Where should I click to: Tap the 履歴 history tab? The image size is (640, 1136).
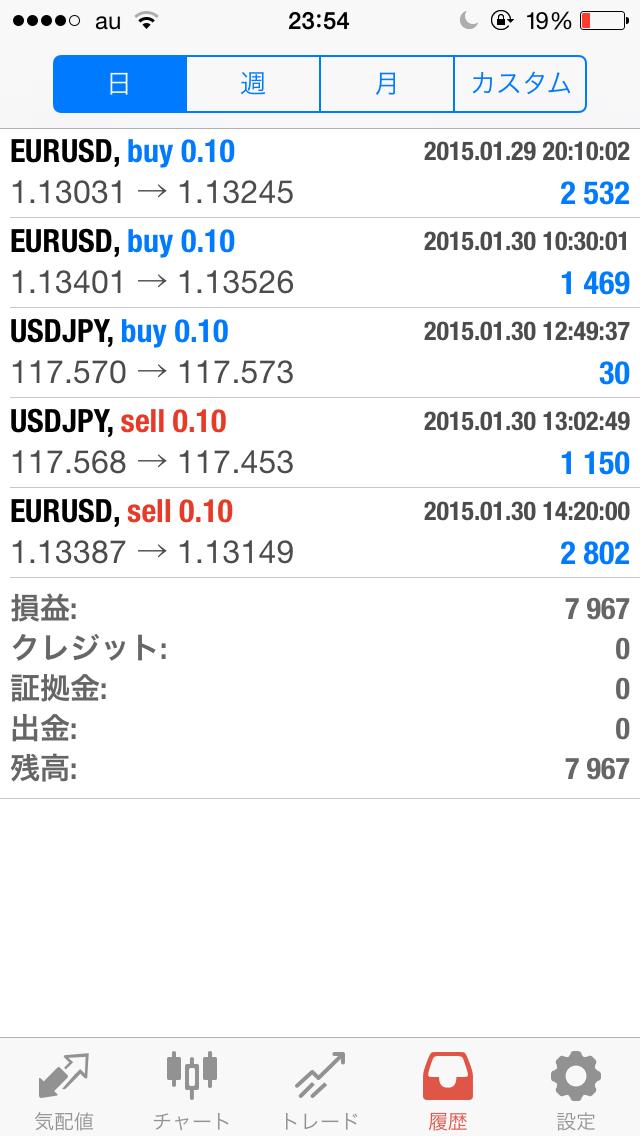tap(448, 1089)
